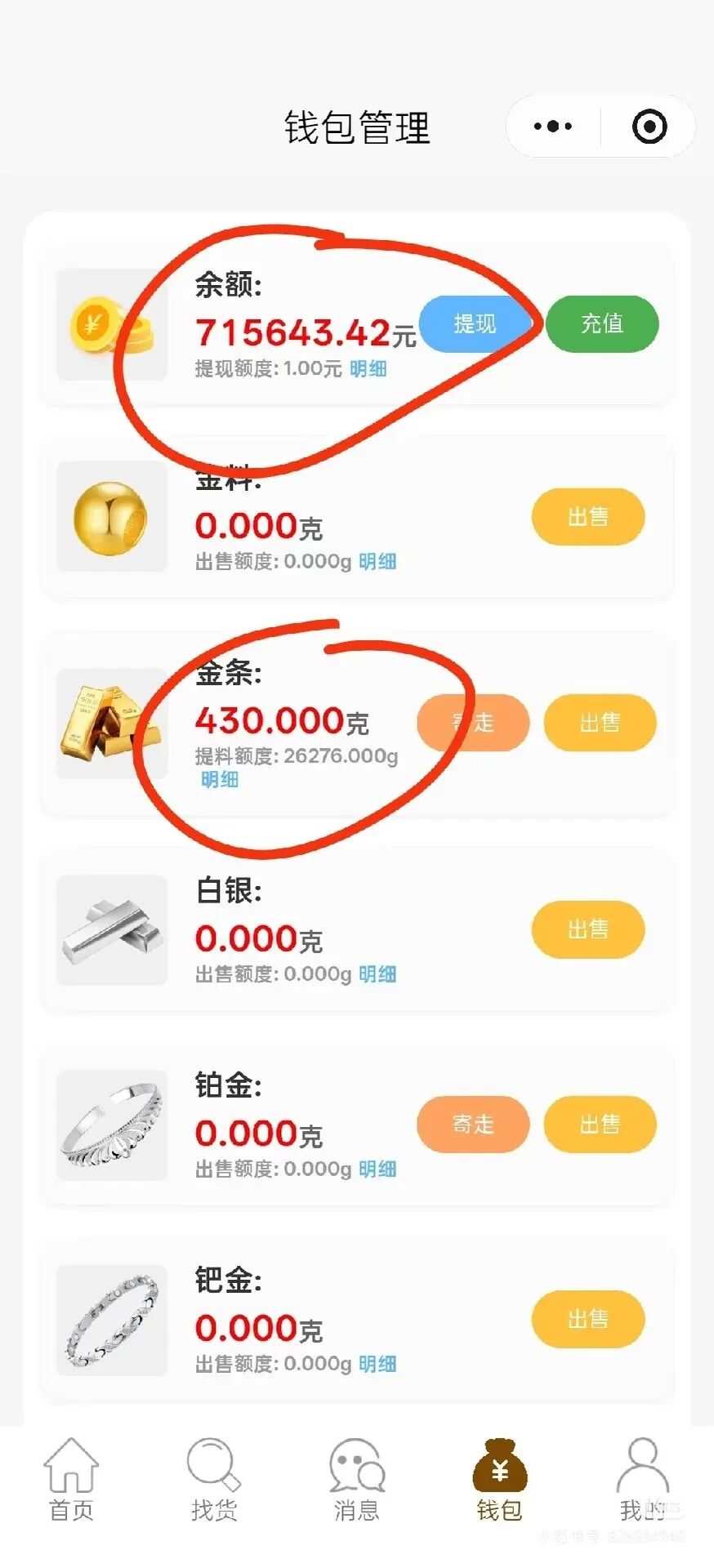View 明细 for 白银
This screenshot has height=1568, width=714.
click(377, 974)
